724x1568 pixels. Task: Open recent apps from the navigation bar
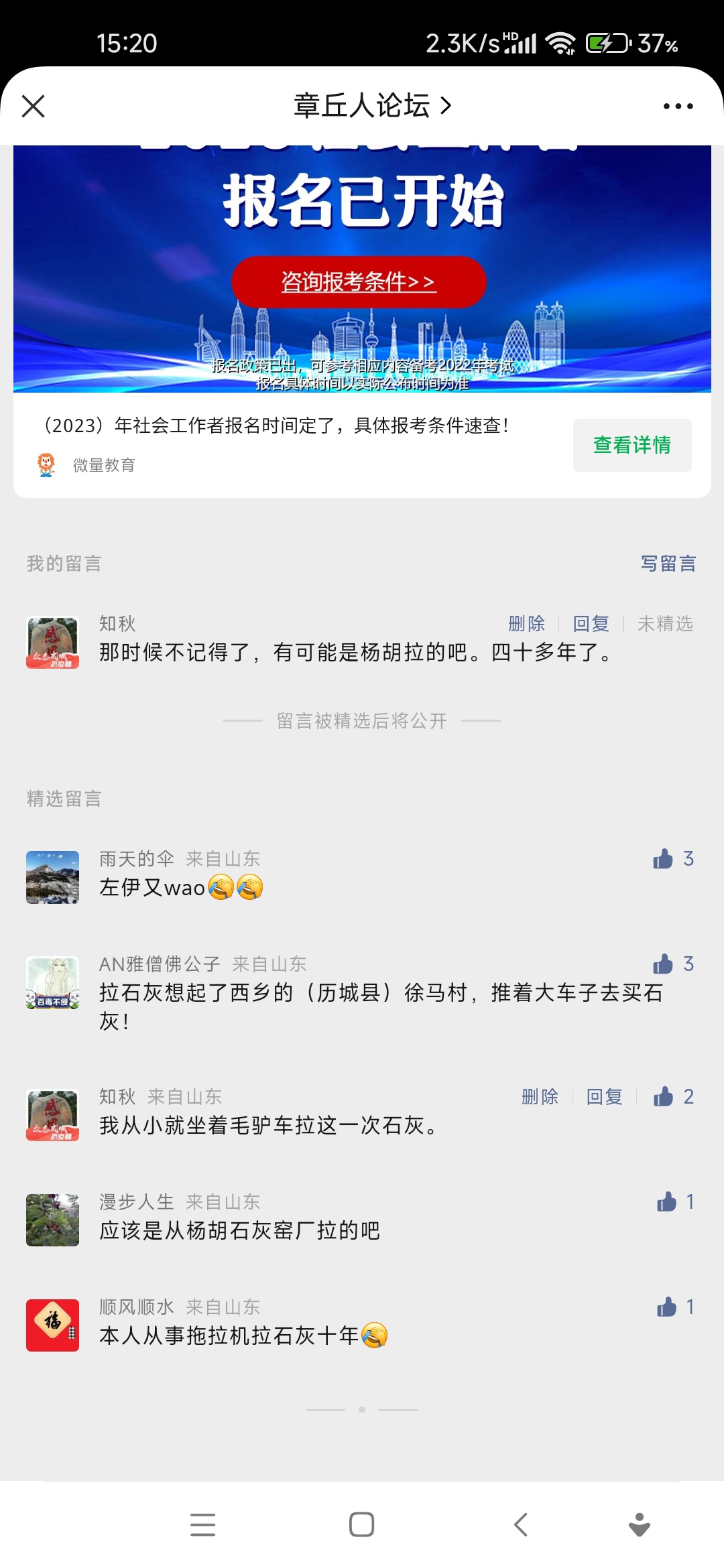click(202, 1524)
